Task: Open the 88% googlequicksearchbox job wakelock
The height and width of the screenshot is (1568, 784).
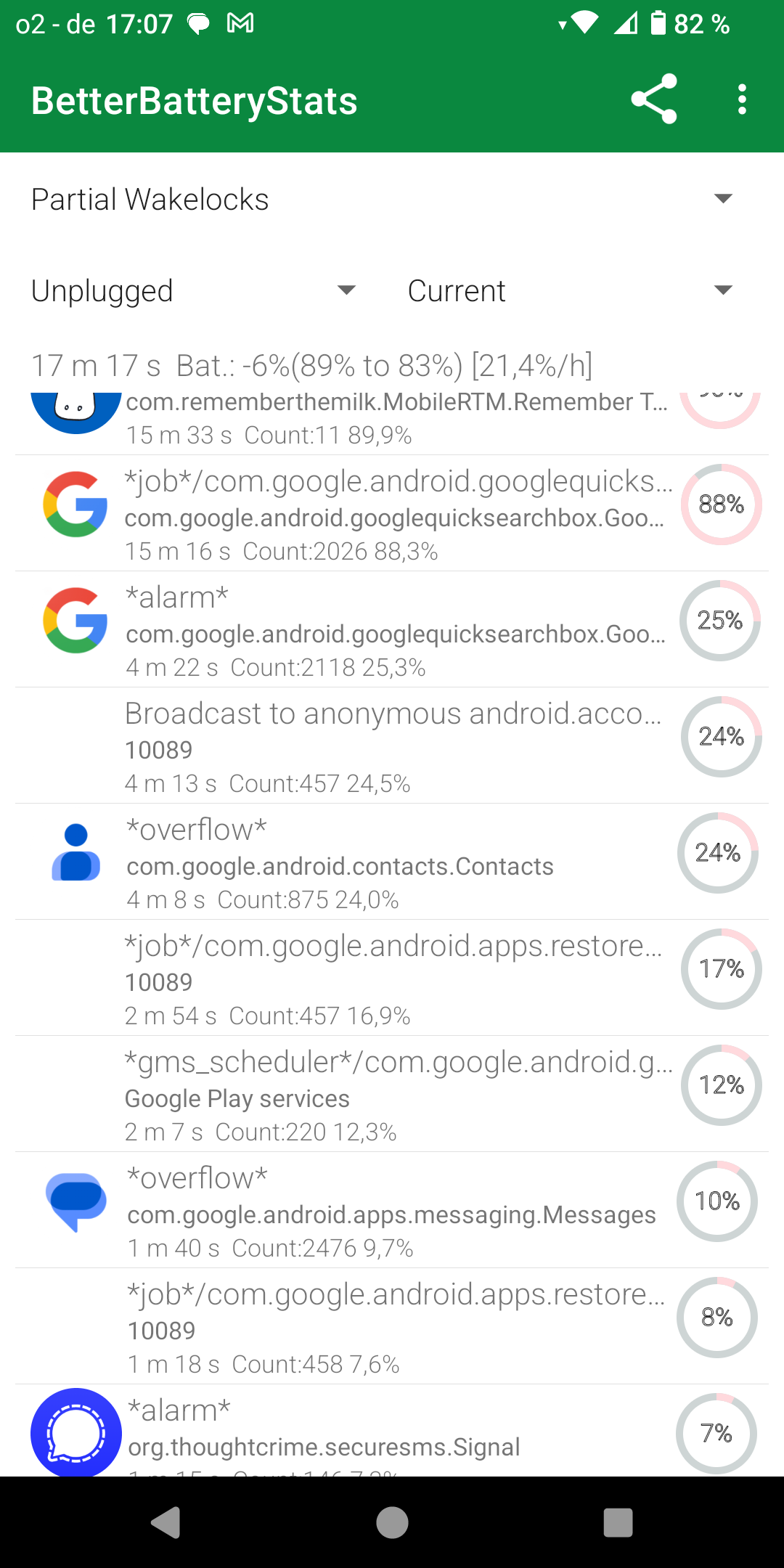Action: point(392,513)
